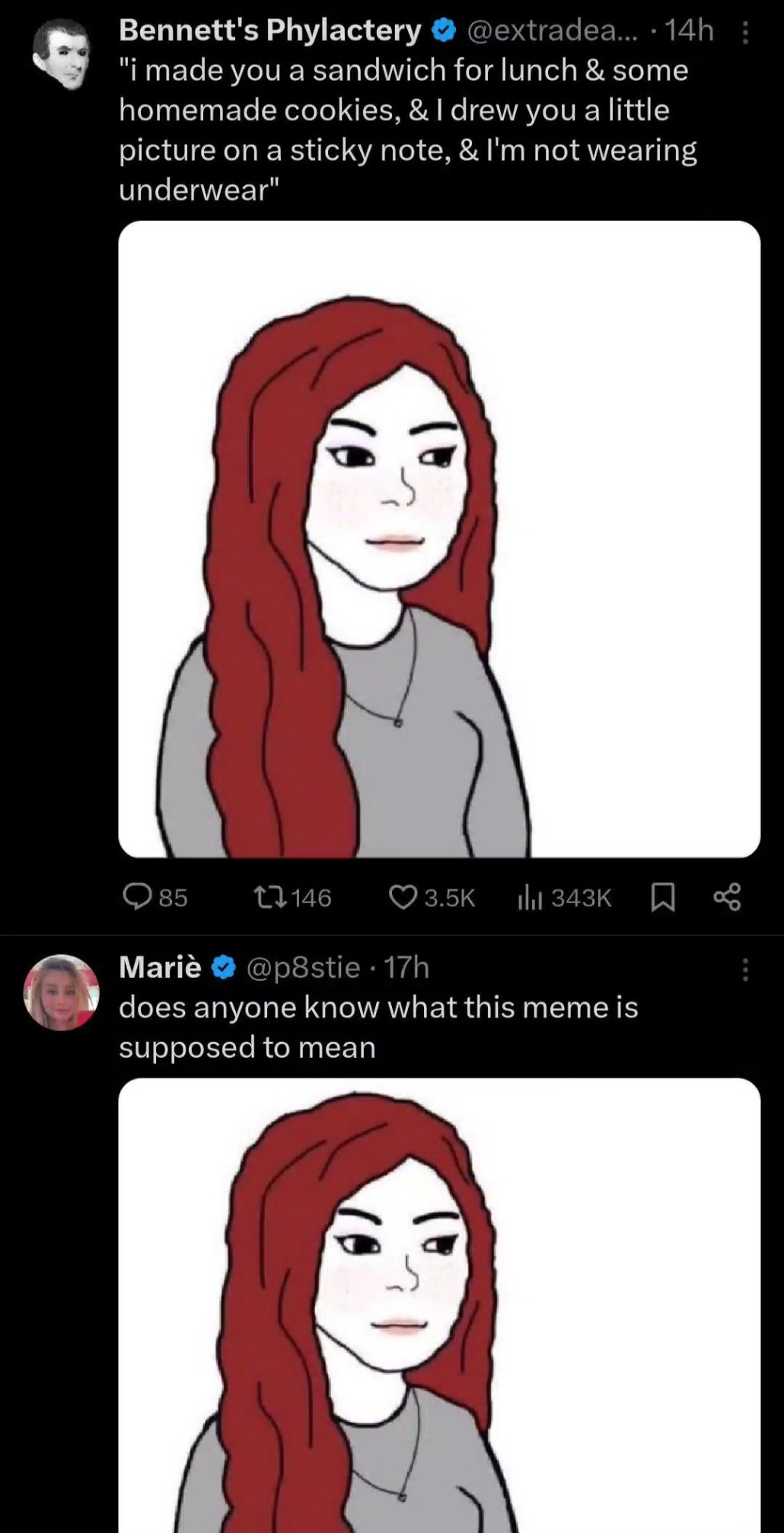
Task: Open Mariè's profile via display name
Action: 161,967
